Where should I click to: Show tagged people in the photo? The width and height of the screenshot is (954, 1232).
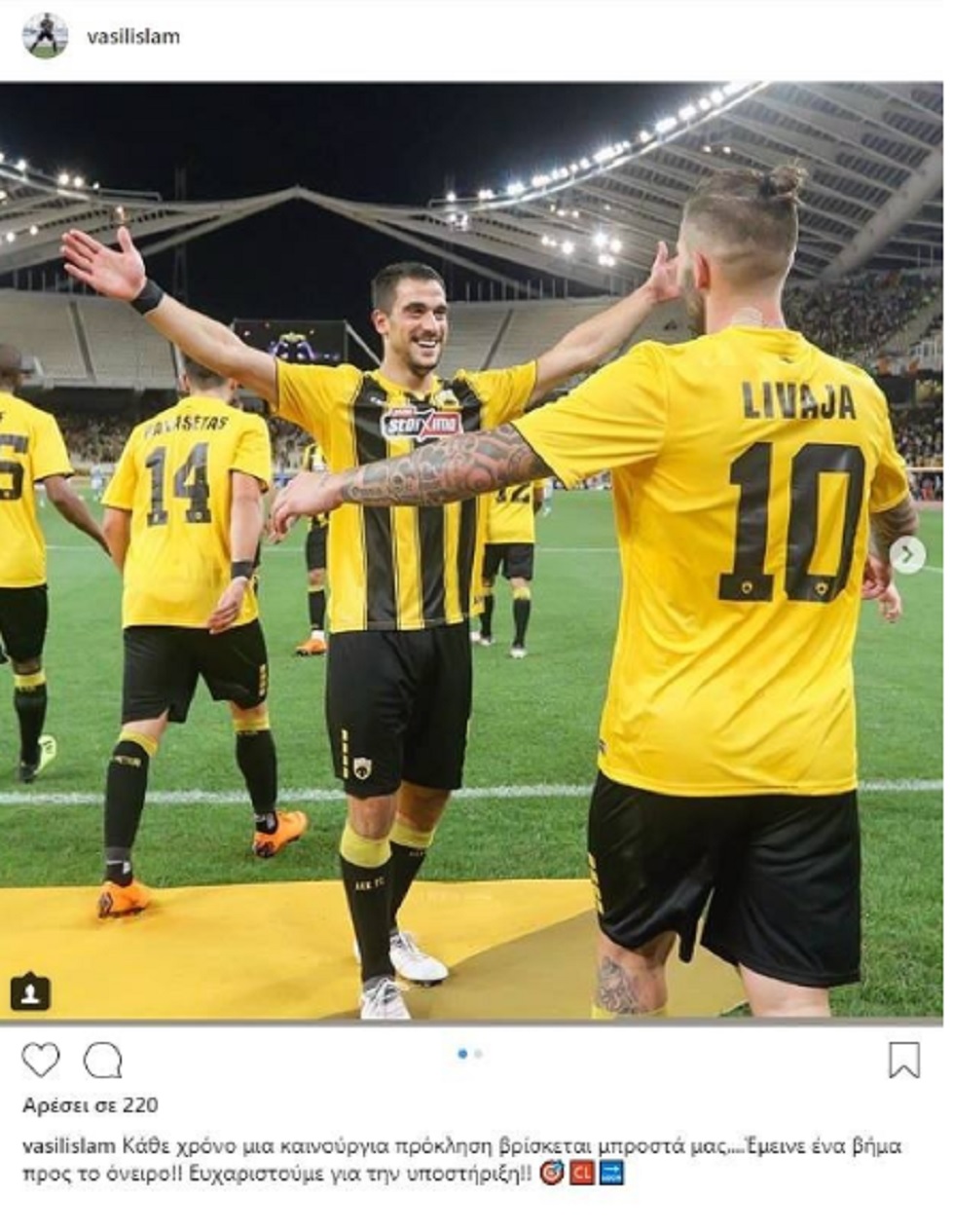(x=30, y=991)
